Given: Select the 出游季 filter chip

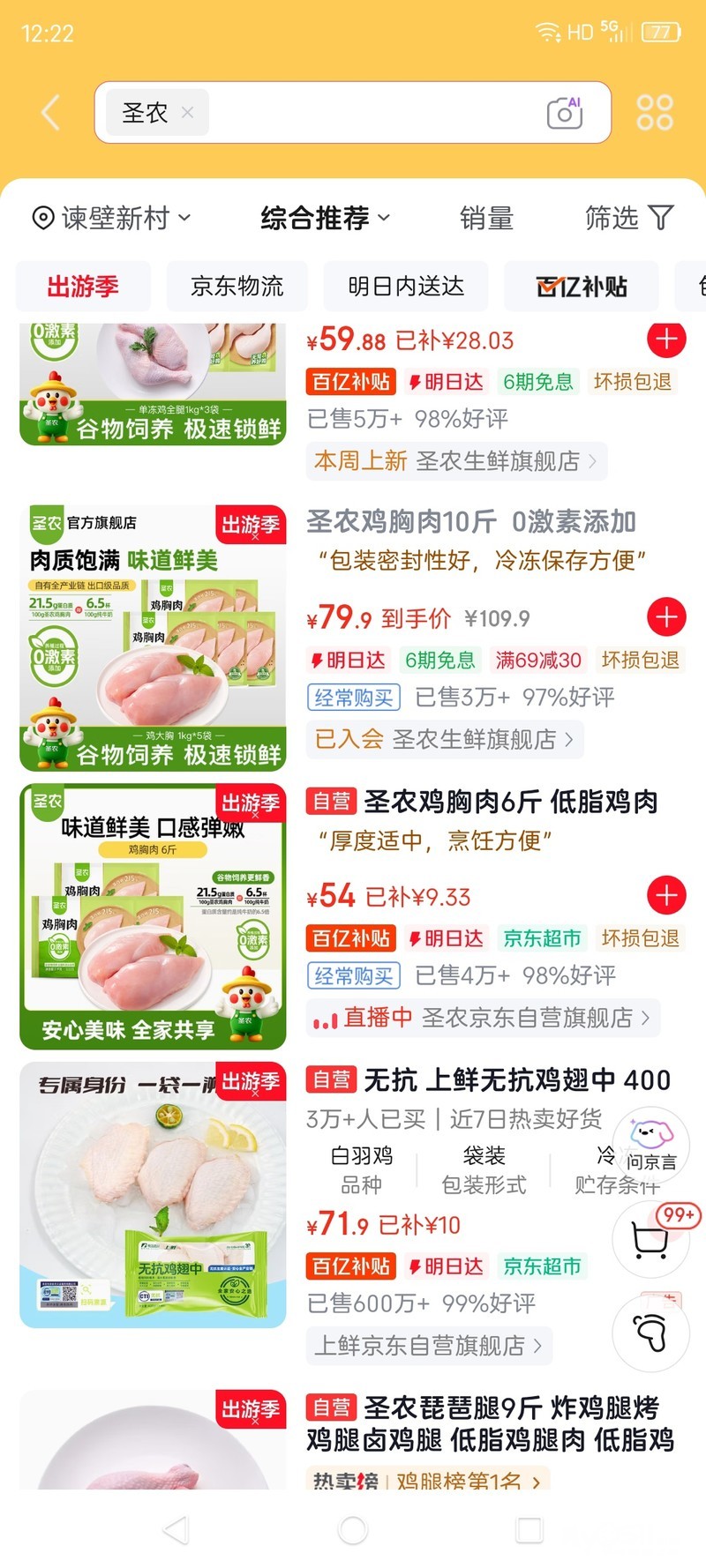Looking at the screenshot, I should click(x=83, y=287).
